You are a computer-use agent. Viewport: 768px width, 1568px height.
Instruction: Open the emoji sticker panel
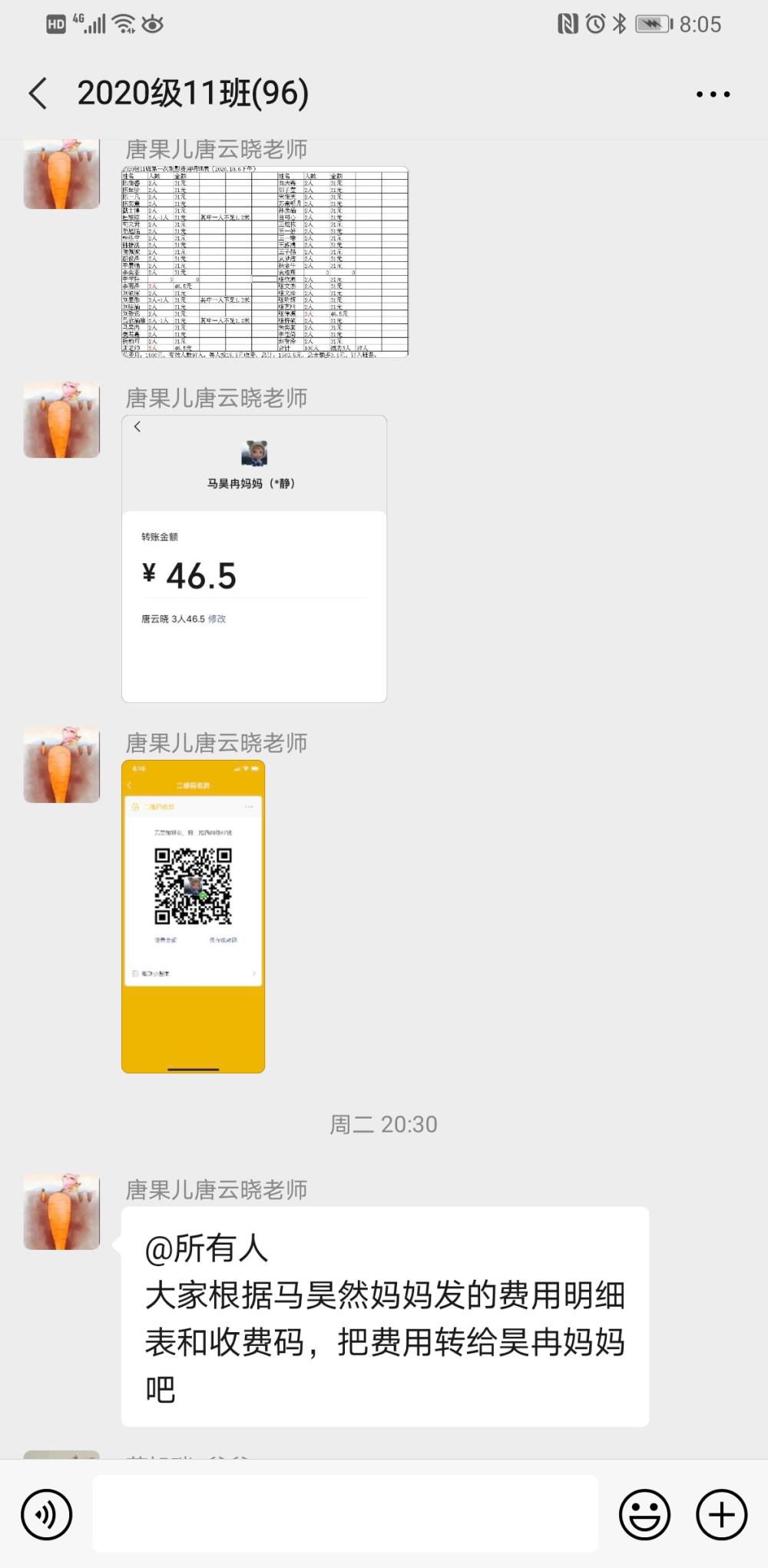coord(644,1514)
